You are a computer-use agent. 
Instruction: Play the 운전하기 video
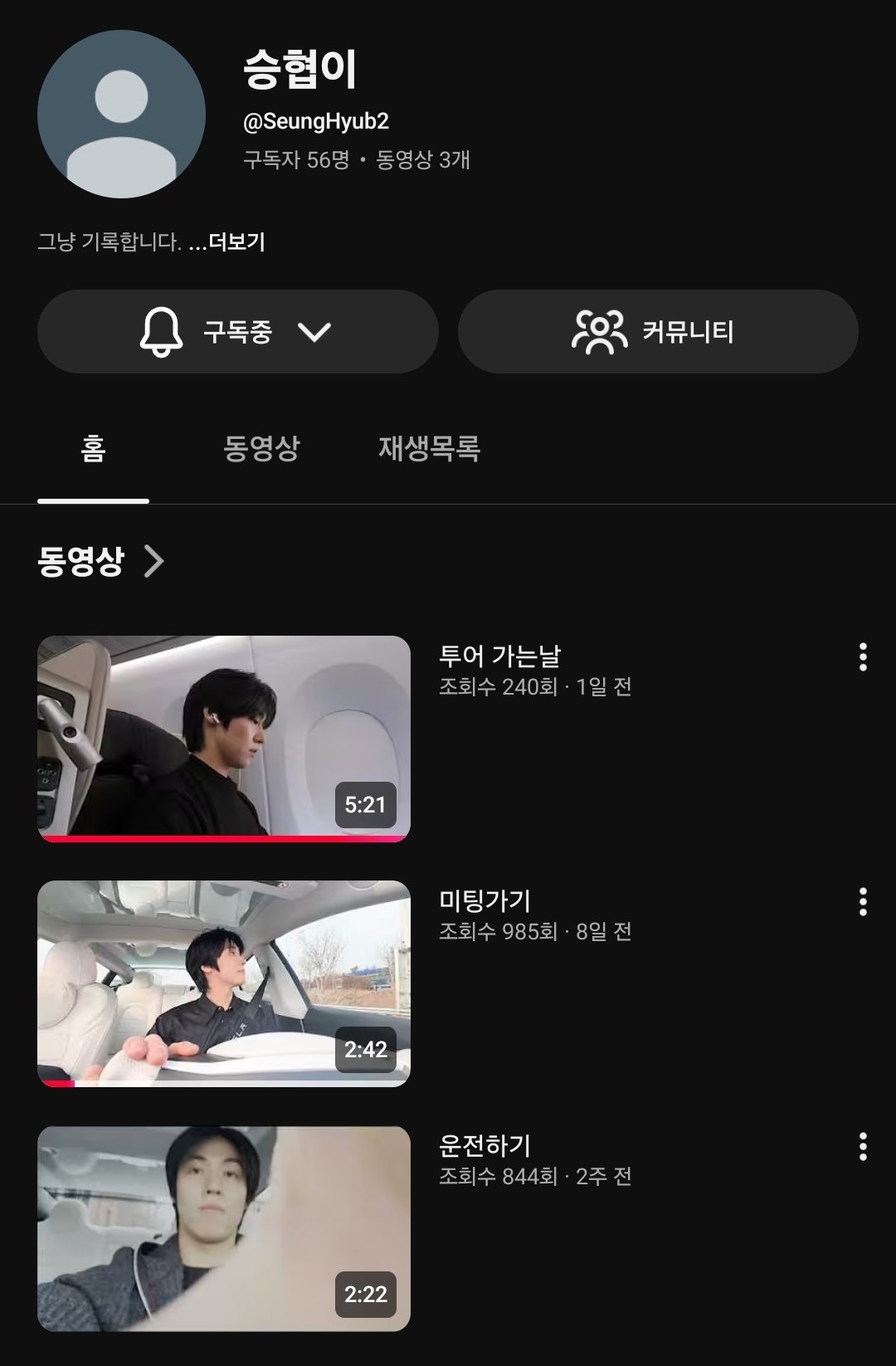click(224, 1228)
